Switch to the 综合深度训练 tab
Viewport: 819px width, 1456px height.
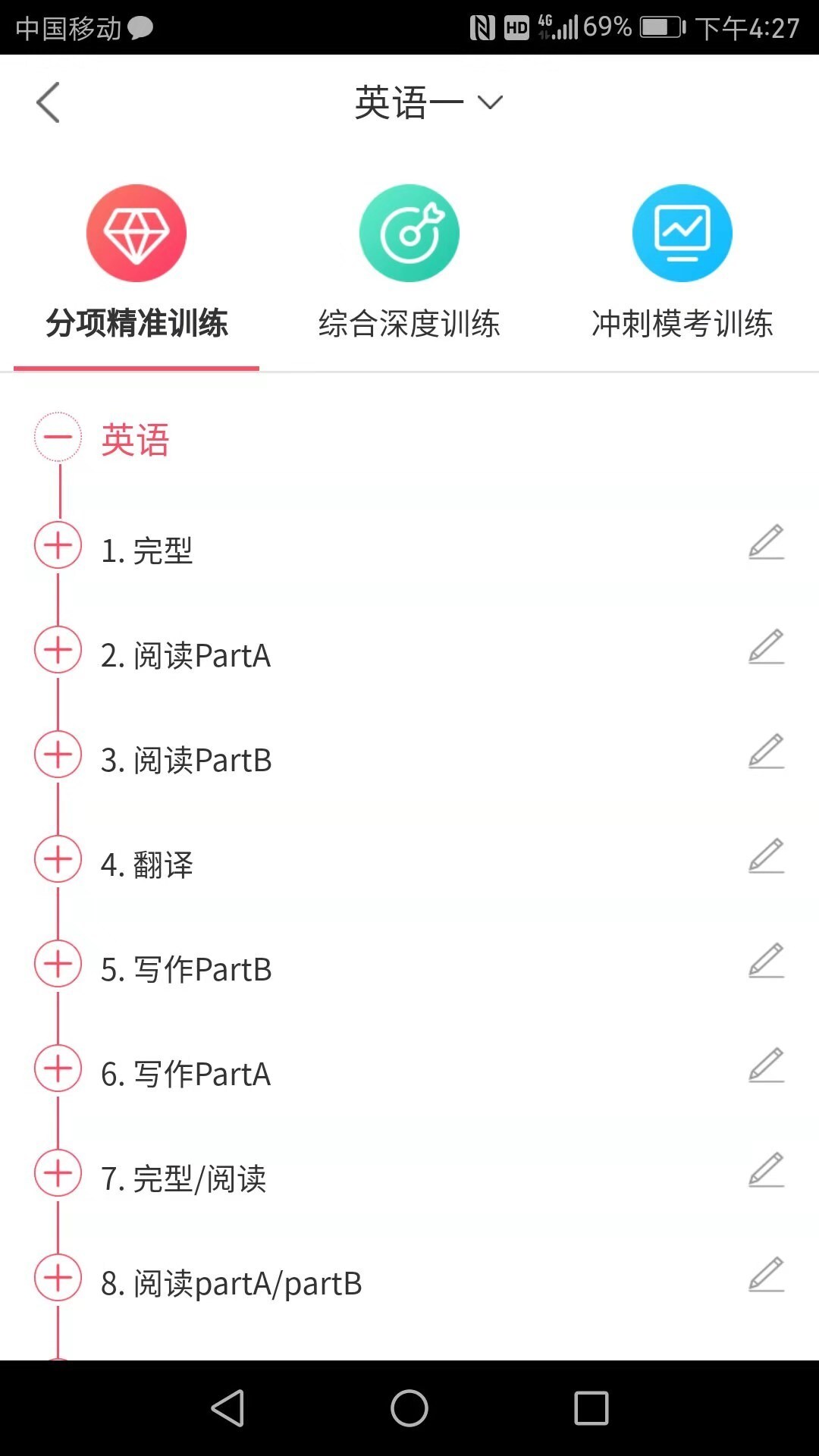click(x=409, y=324)
